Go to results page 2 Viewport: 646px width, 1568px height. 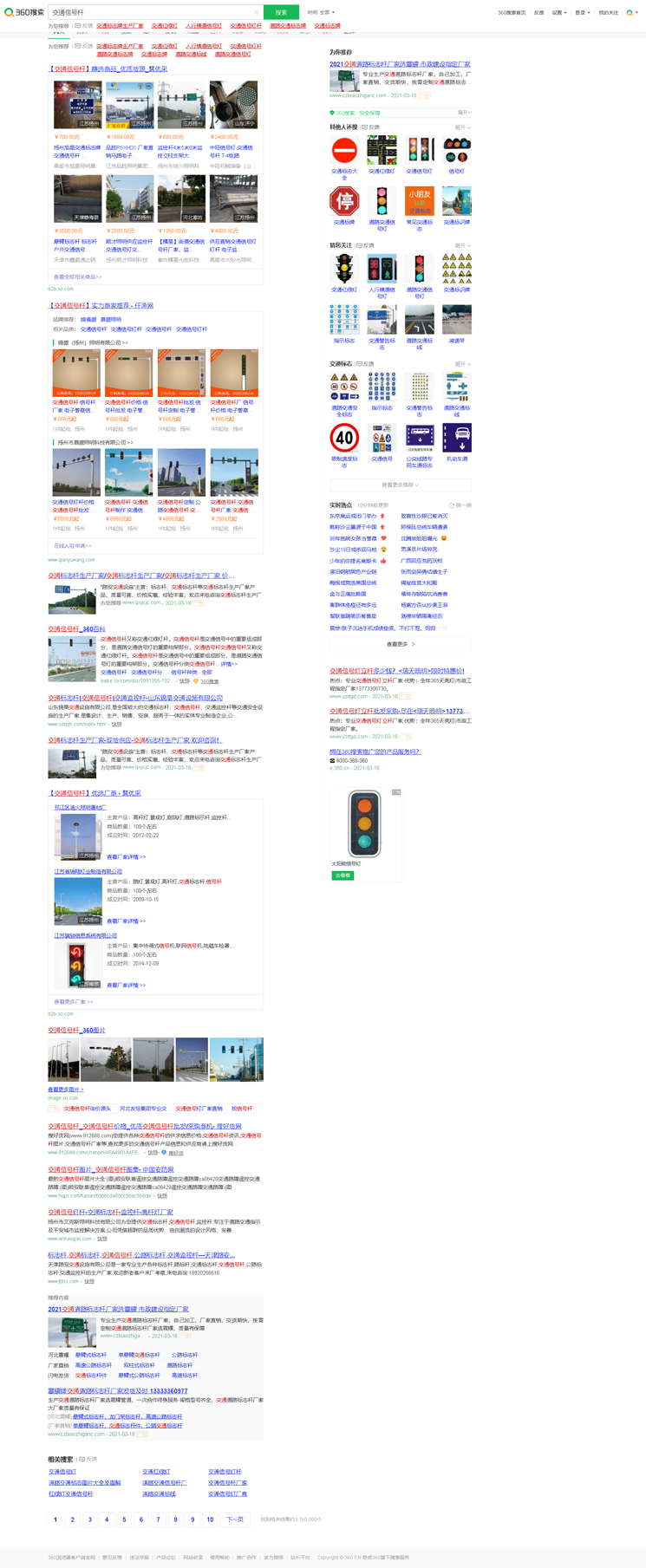click(x=72, y=1519)
